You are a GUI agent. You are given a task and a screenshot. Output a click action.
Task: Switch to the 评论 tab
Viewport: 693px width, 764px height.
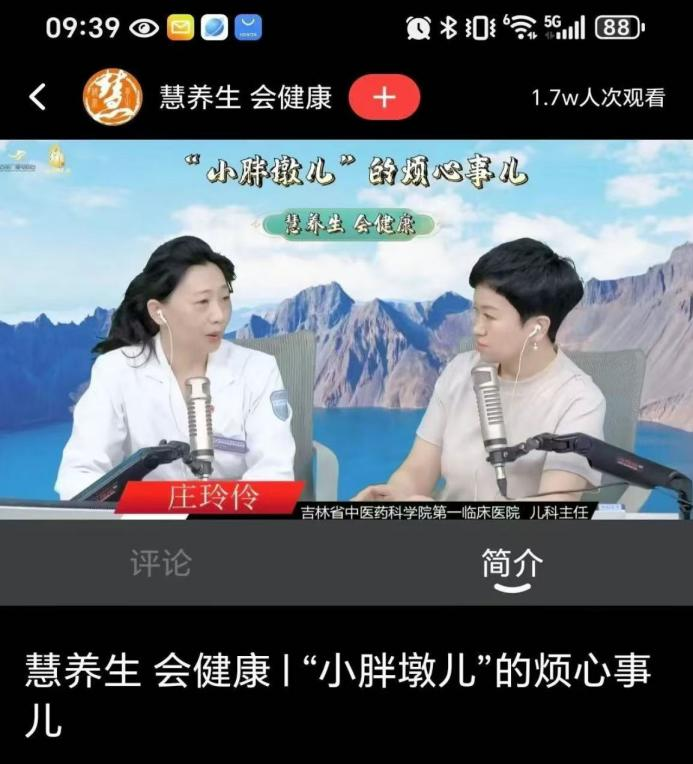(160, 563)
